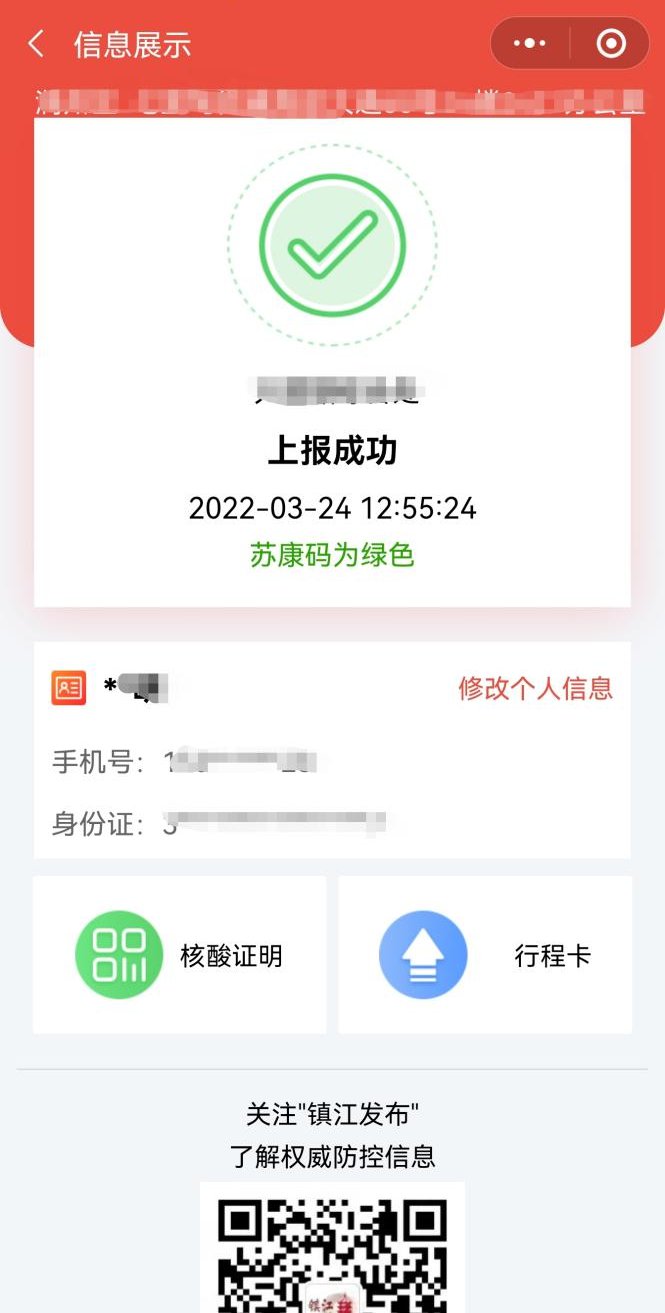Open 行程卡 card
Image resolution: width=665 pixels, height=1313 pixels.
[485, 955]
